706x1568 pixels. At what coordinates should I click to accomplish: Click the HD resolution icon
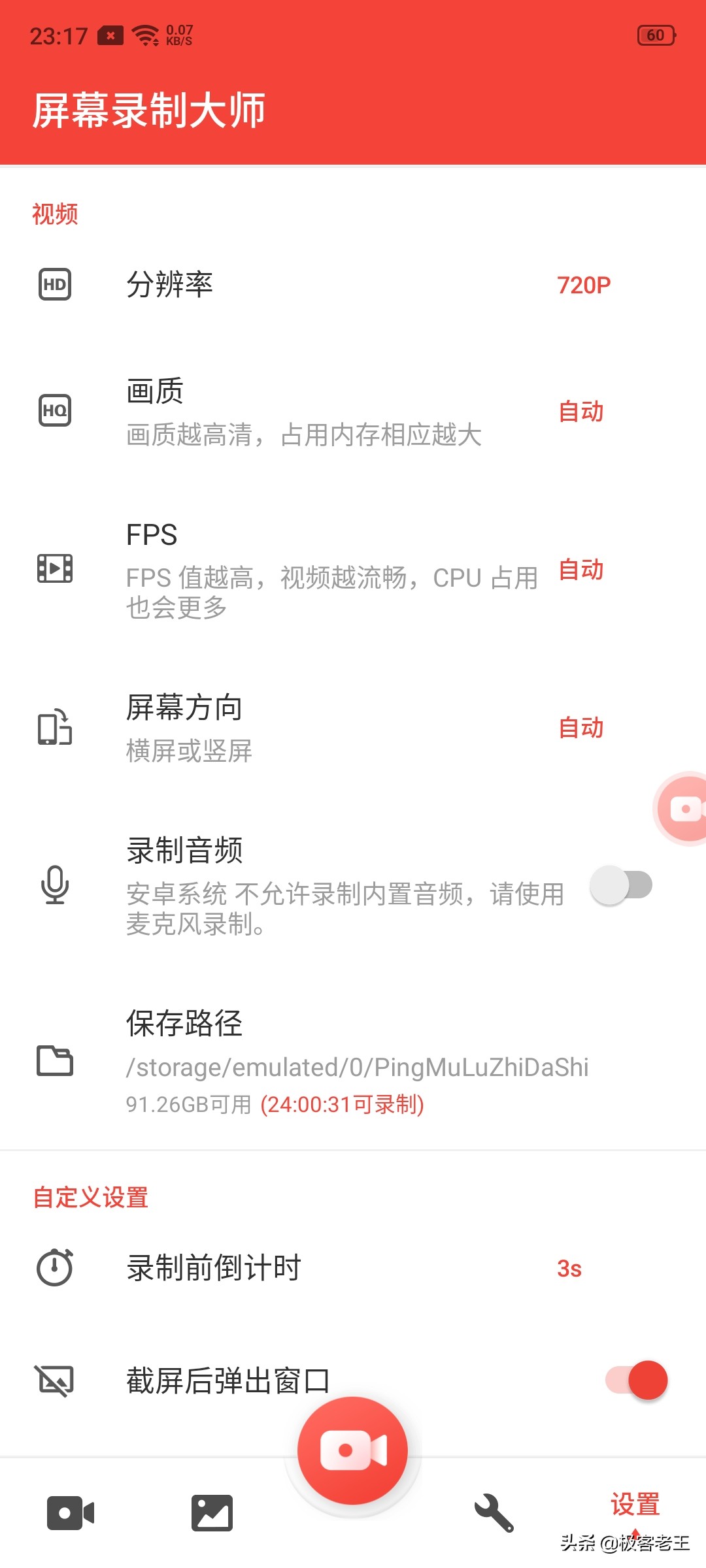click(55, 284)
